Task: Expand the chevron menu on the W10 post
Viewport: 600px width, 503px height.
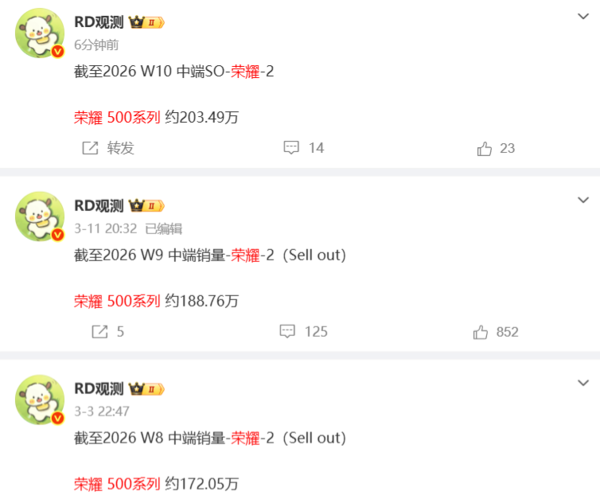Action: coord(584,17)
